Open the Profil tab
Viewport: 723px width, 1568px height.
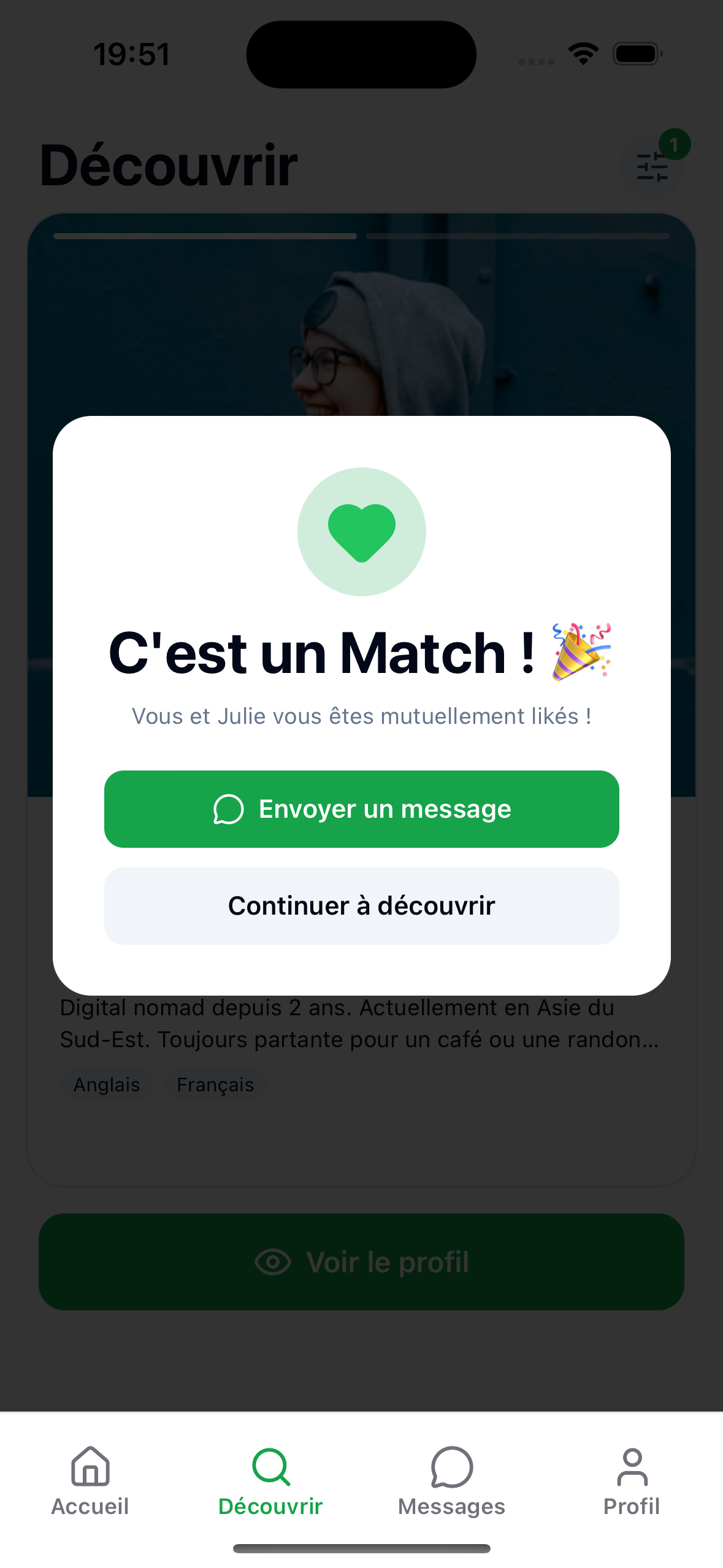pos(632,1485)
